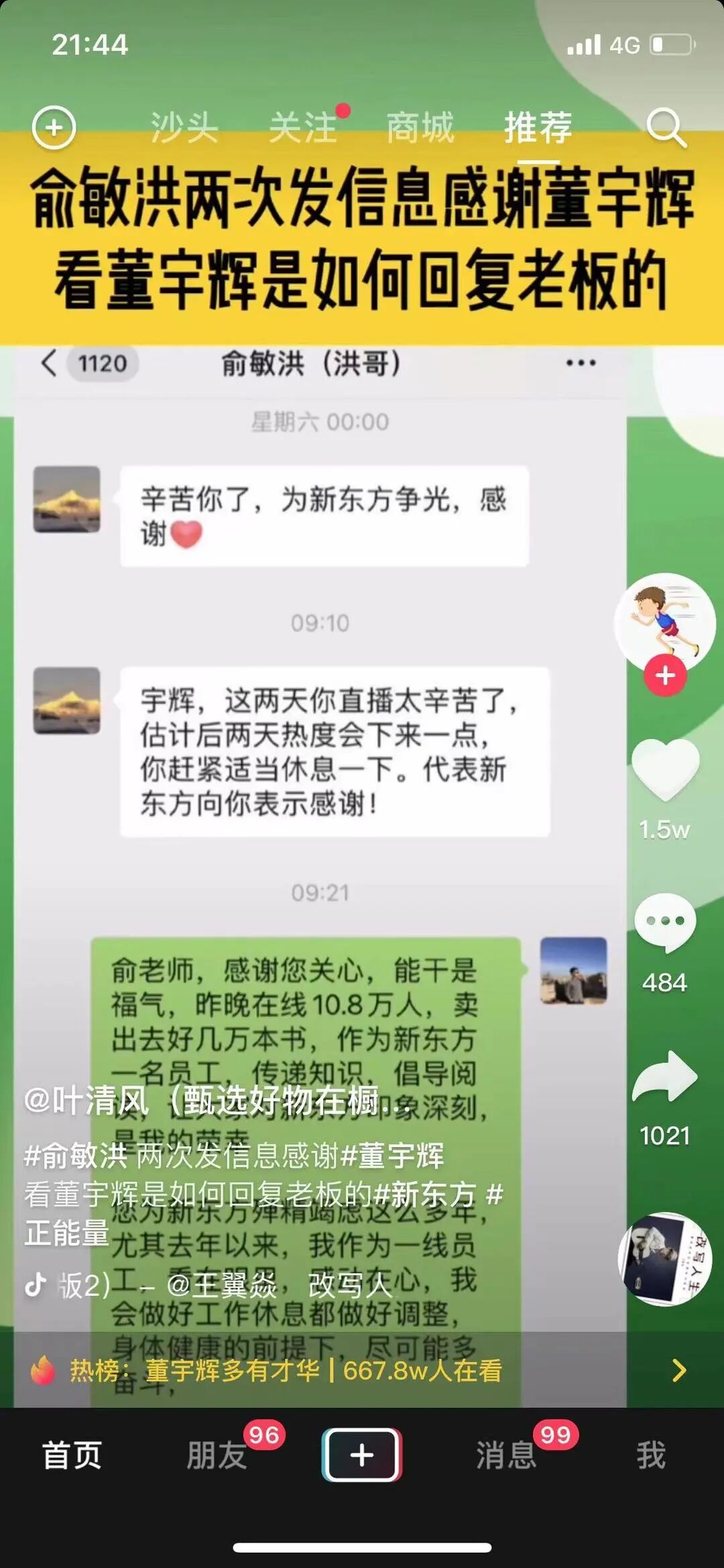Follow the creator with red plus button
724x1568 pixels.
tap(665, 675)
